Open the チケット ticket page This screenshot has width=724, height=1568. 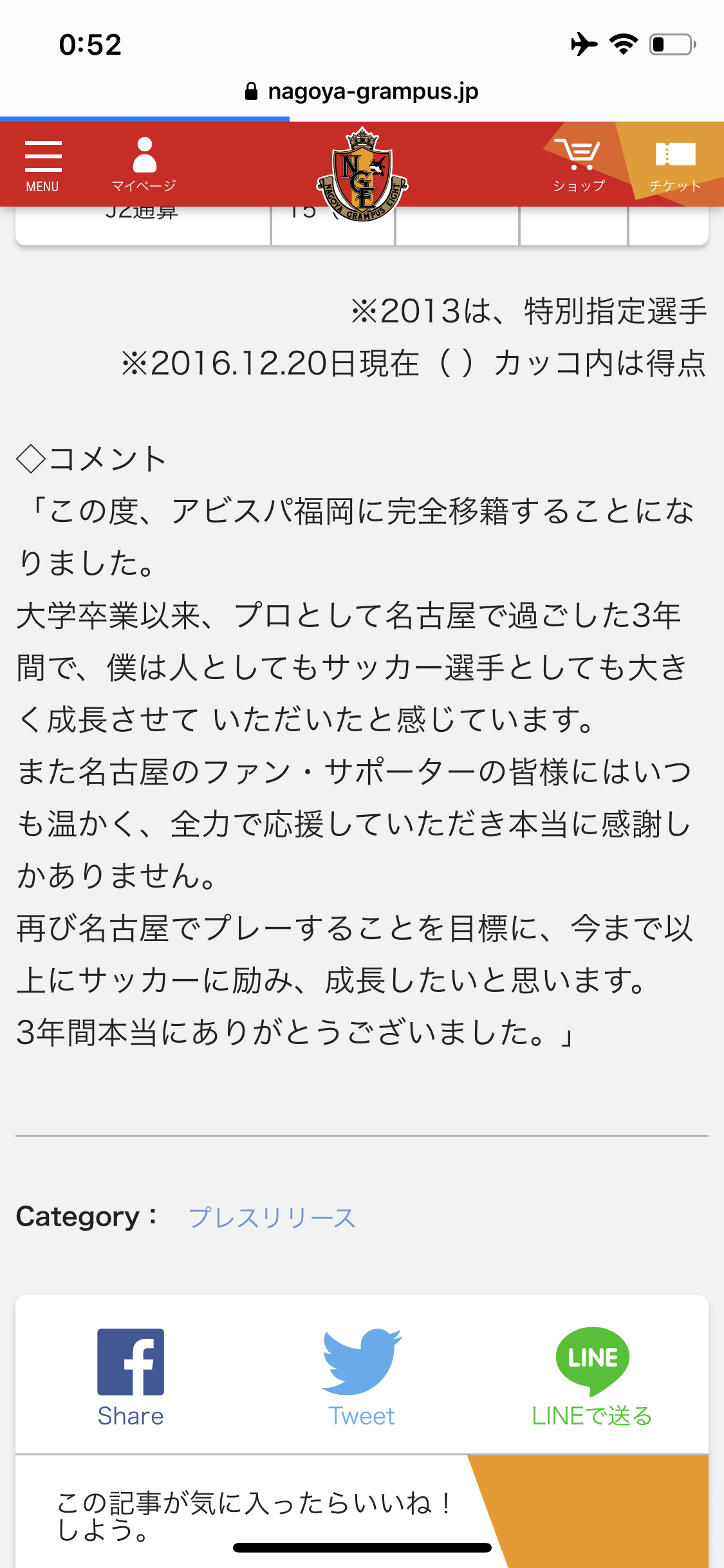(674, 165)
